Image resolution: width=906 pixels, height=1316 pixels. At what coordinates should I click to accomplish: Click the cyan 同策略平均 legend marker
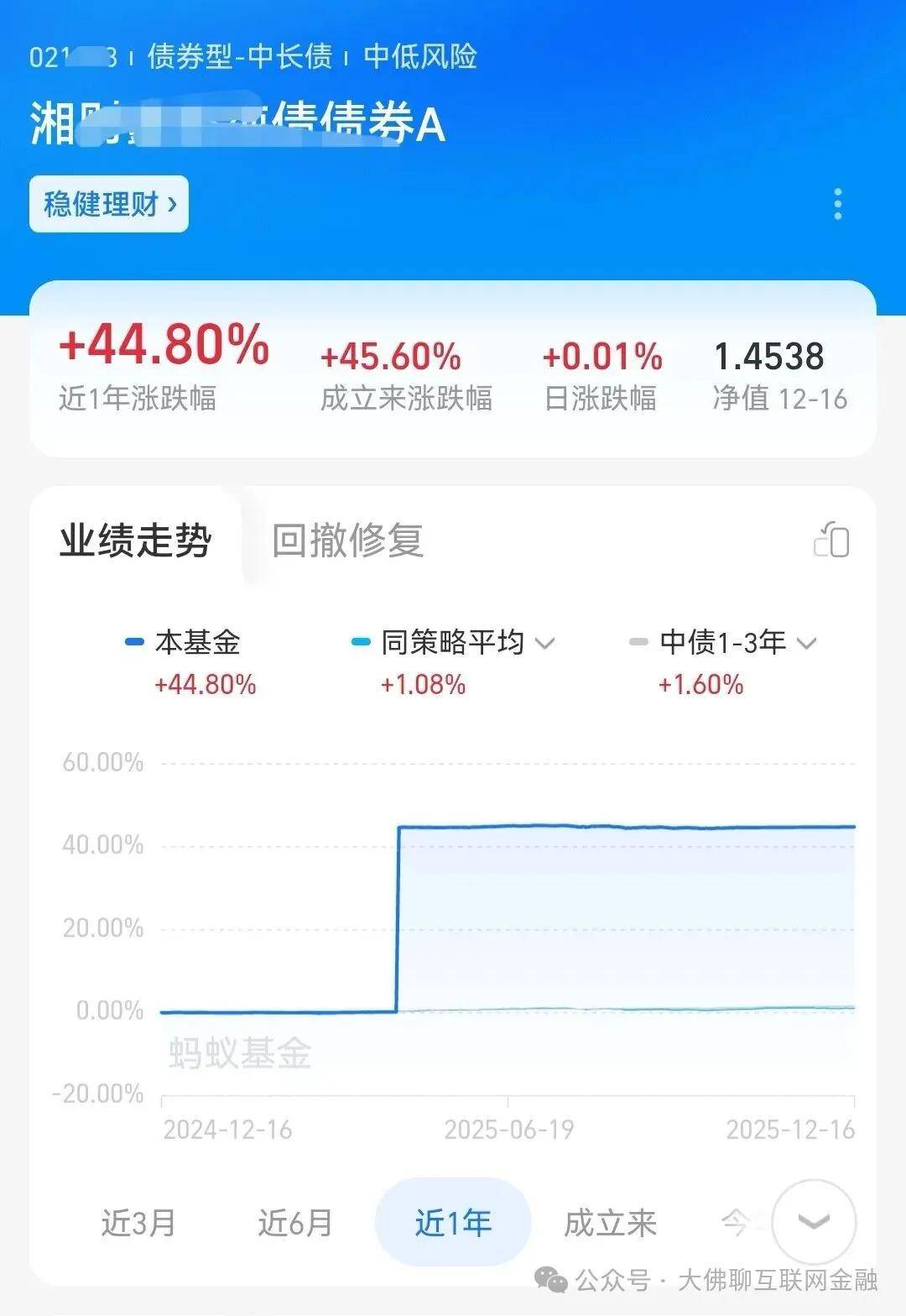coord(359,641)
